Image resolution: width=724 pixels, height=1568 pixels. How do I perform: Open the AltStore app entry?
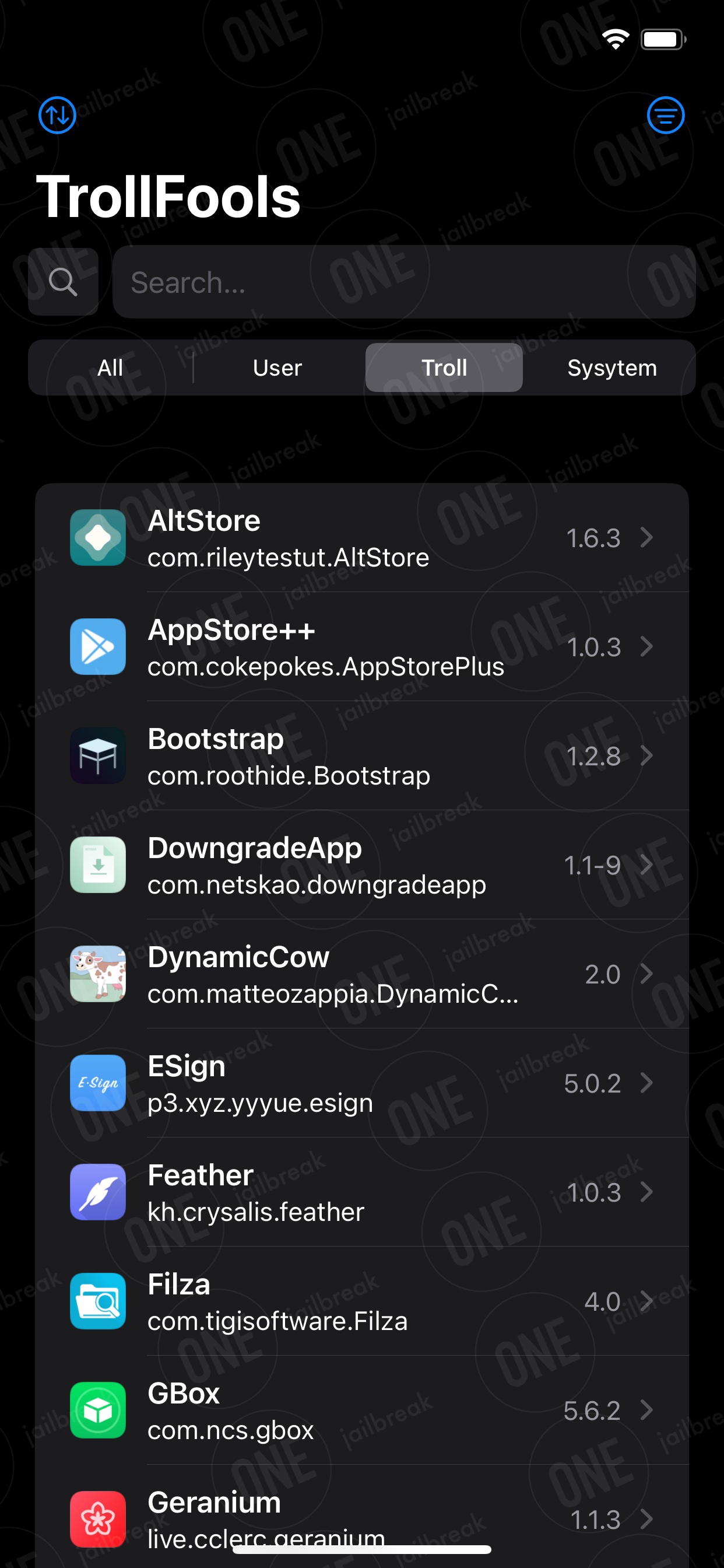[x=362, y=538]
